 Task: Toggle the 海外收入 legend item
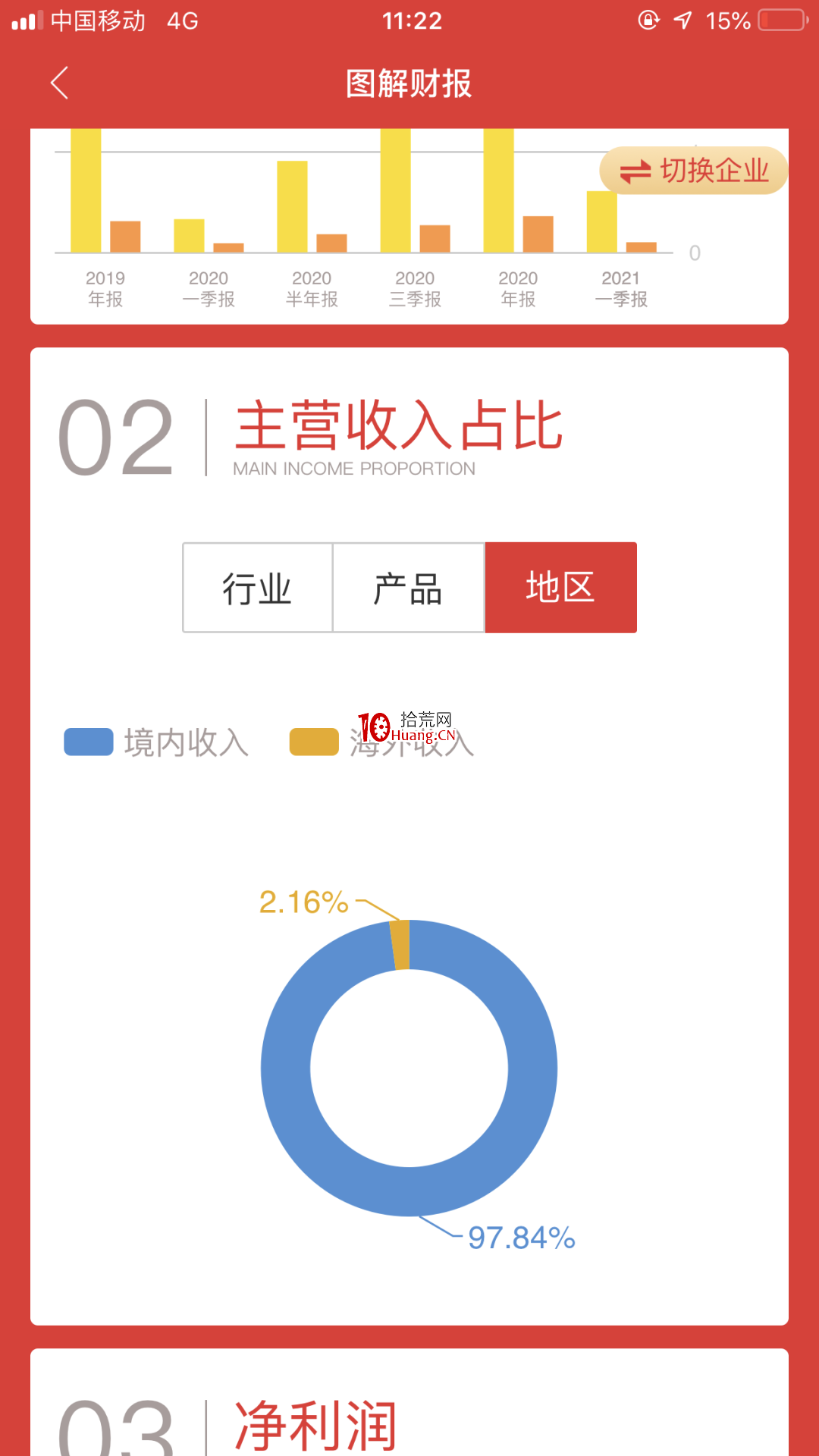point(382,742)
